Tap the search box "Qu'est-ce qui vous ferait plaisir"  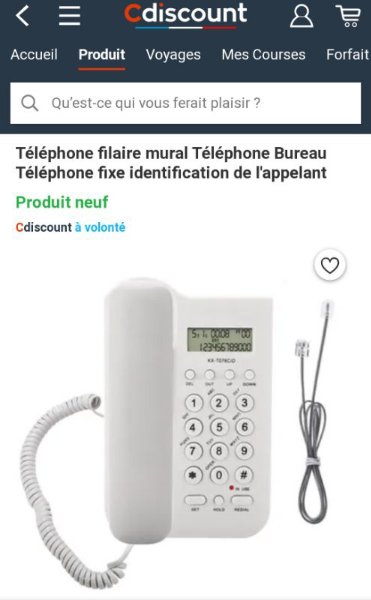tap(186, 103)
